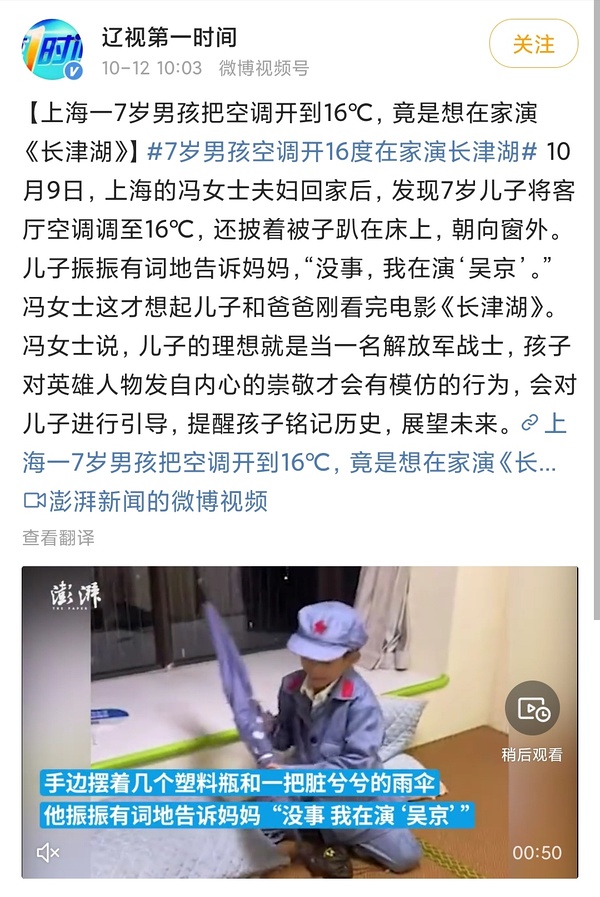Open hashtag #7岁男孩空调开16度在家演长津湖#
The height and width of the screenshot is (897, 600).
pos(343,152)
